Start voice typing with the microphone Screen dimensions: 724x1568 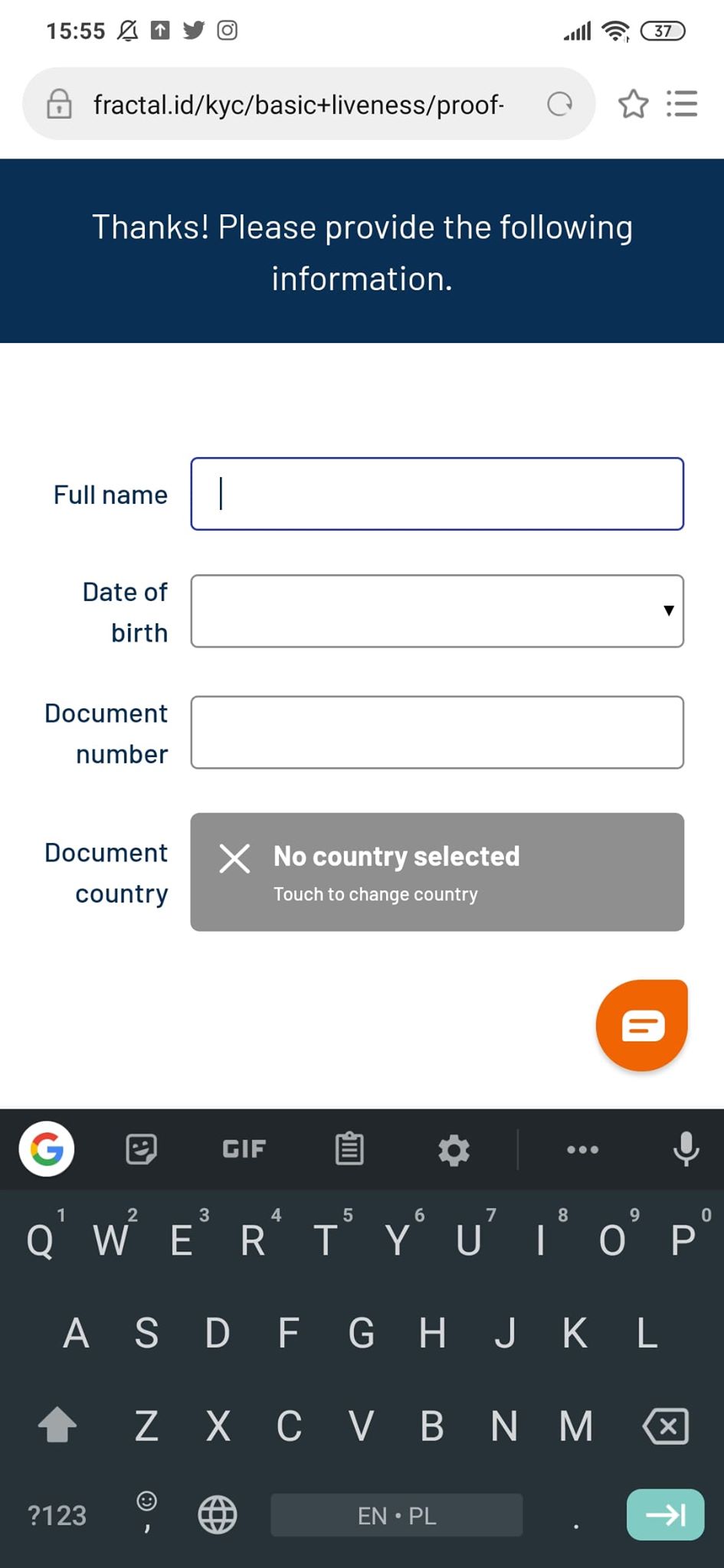(686, 1148)
